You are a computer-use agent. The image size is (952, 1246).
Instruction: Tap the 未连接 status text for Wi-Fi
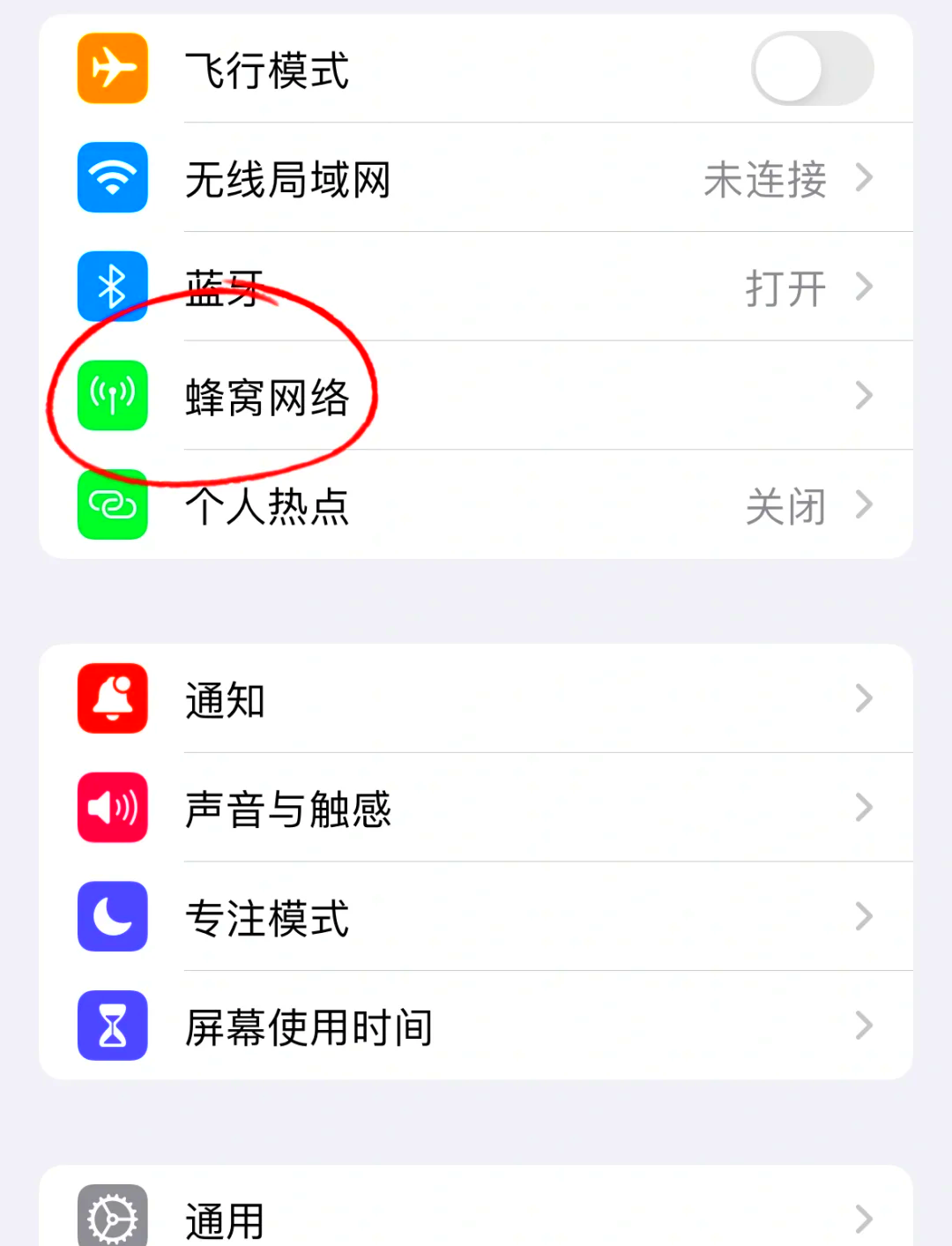point(765,178)
